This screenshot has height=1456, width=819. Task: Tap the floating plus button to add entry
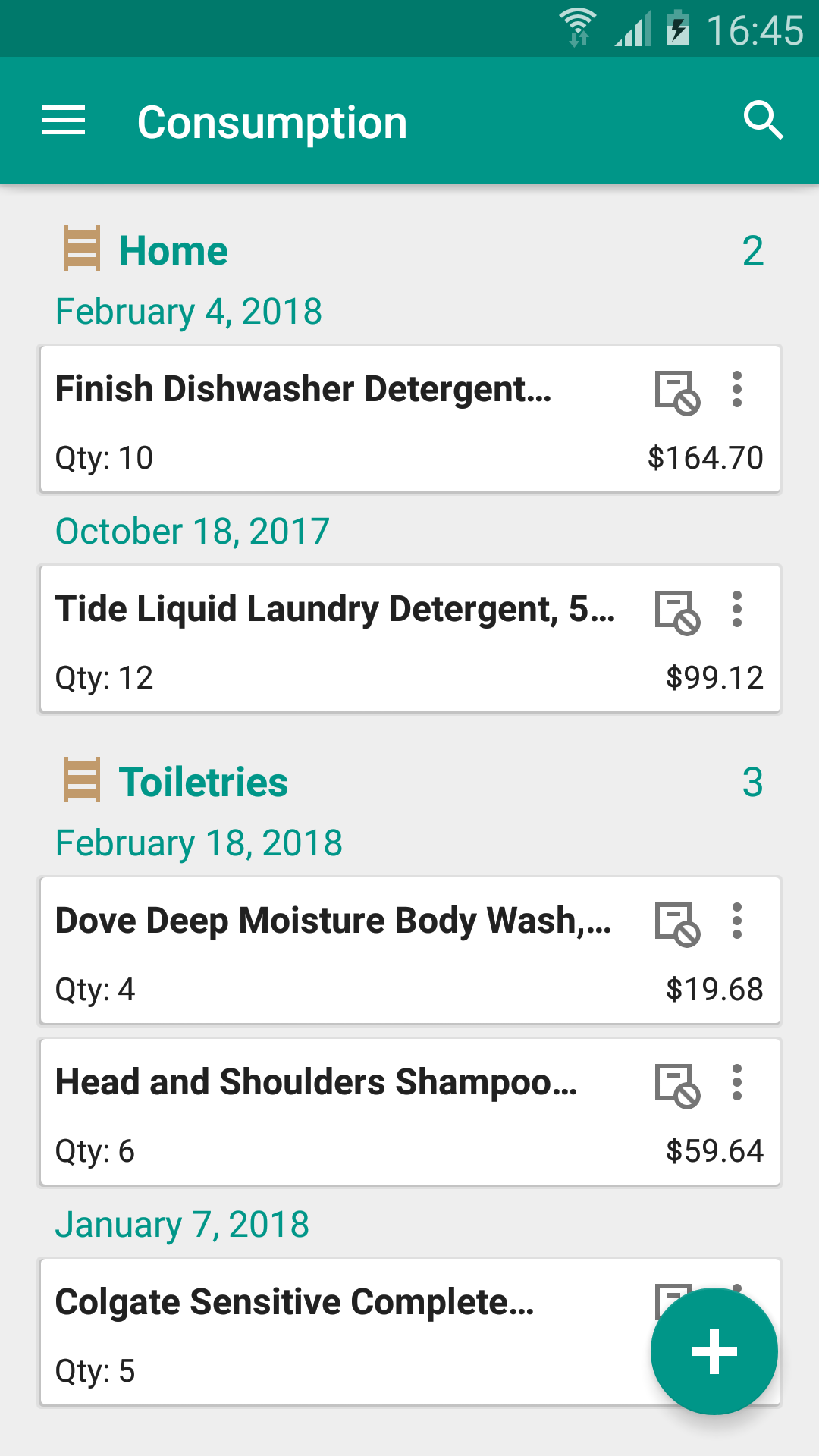714,1350
